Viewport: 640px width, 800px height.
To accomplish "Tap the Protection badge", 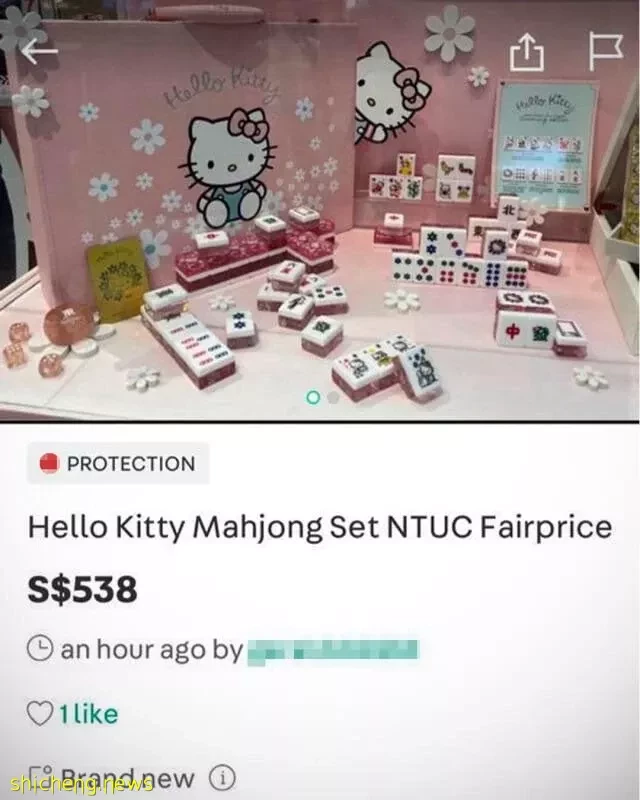I will coord(118,464).
